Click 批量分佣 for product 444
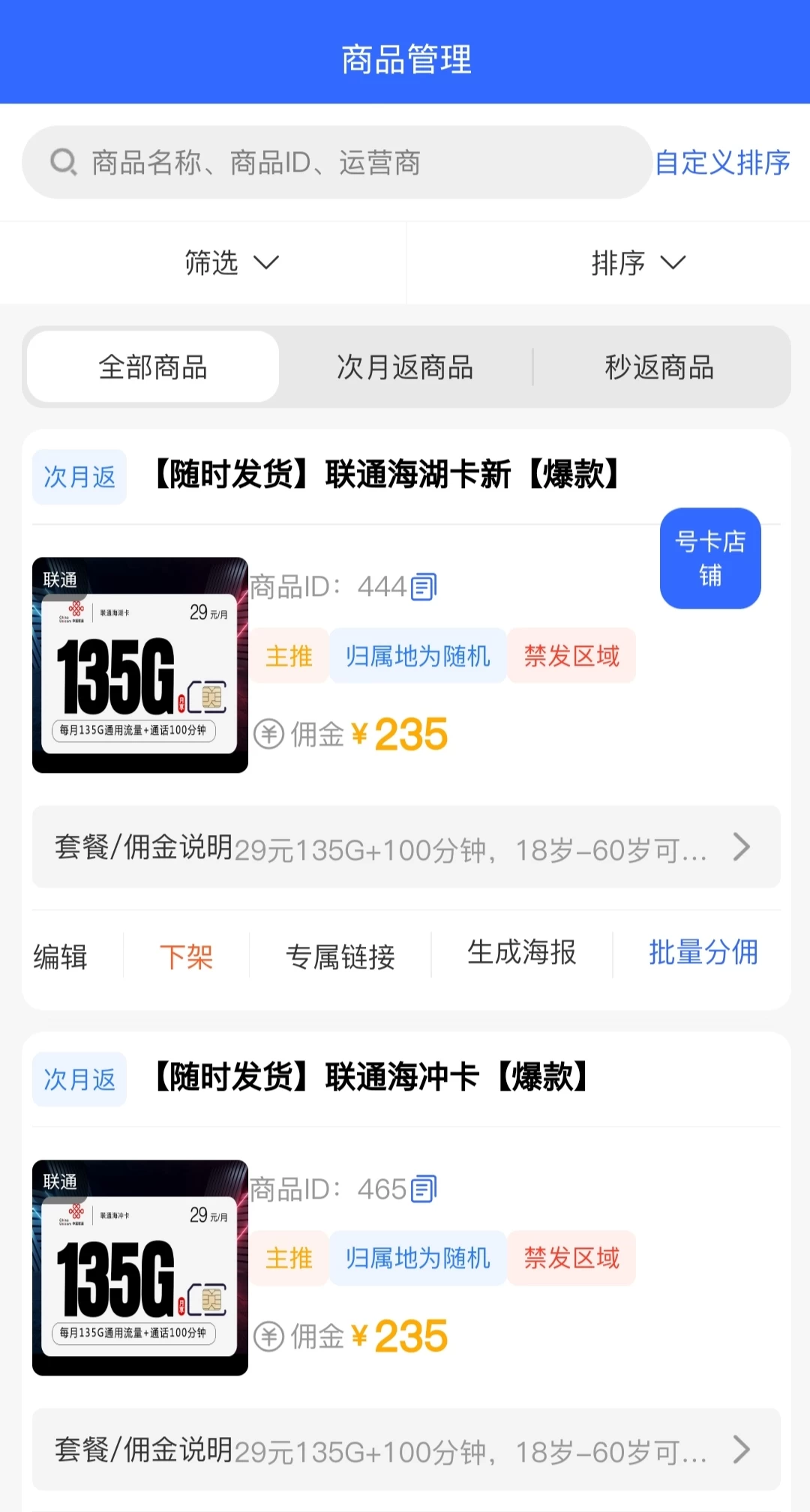 pyautogui.click(x=703, y=953)
